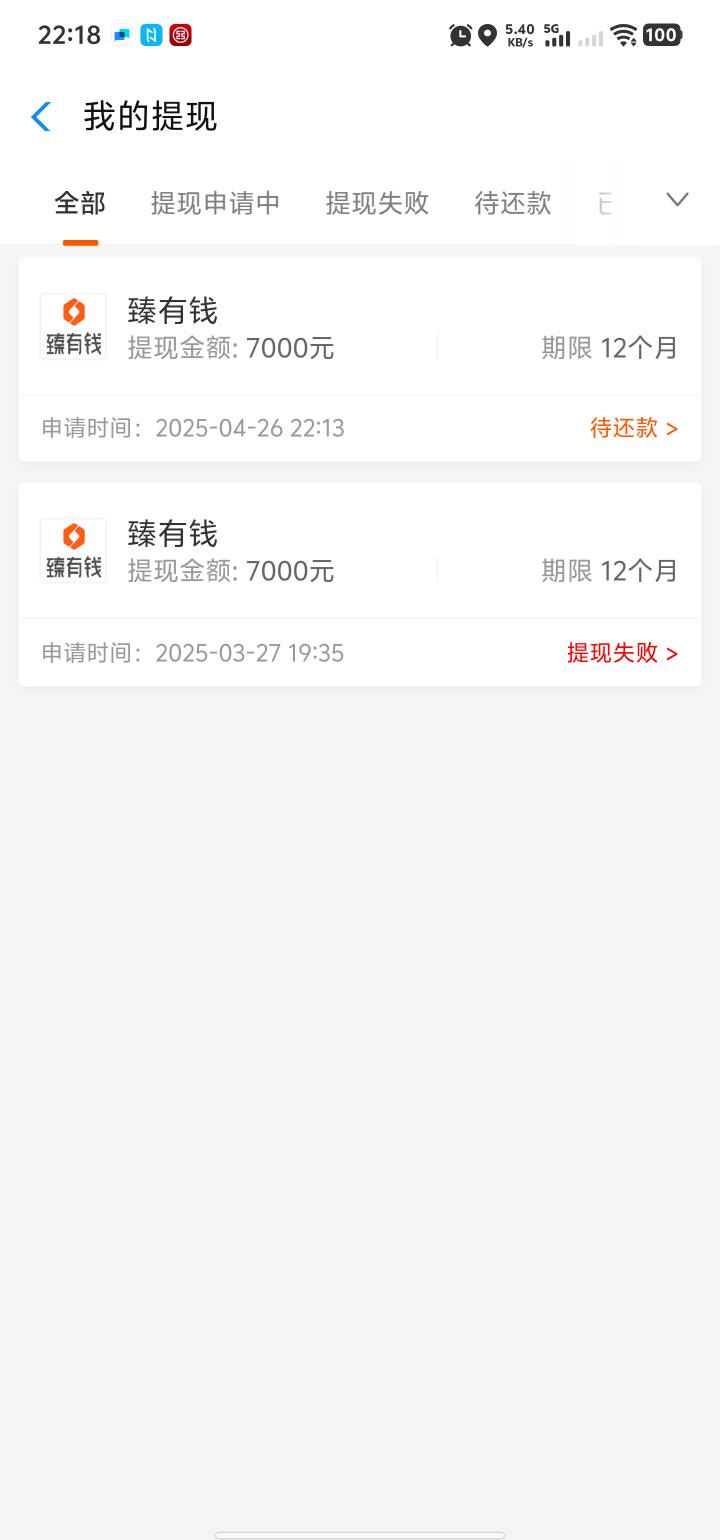This screenshot has width=720, height=1540.
Task: Go back using the blue arrow
Action: coord(41,117)
